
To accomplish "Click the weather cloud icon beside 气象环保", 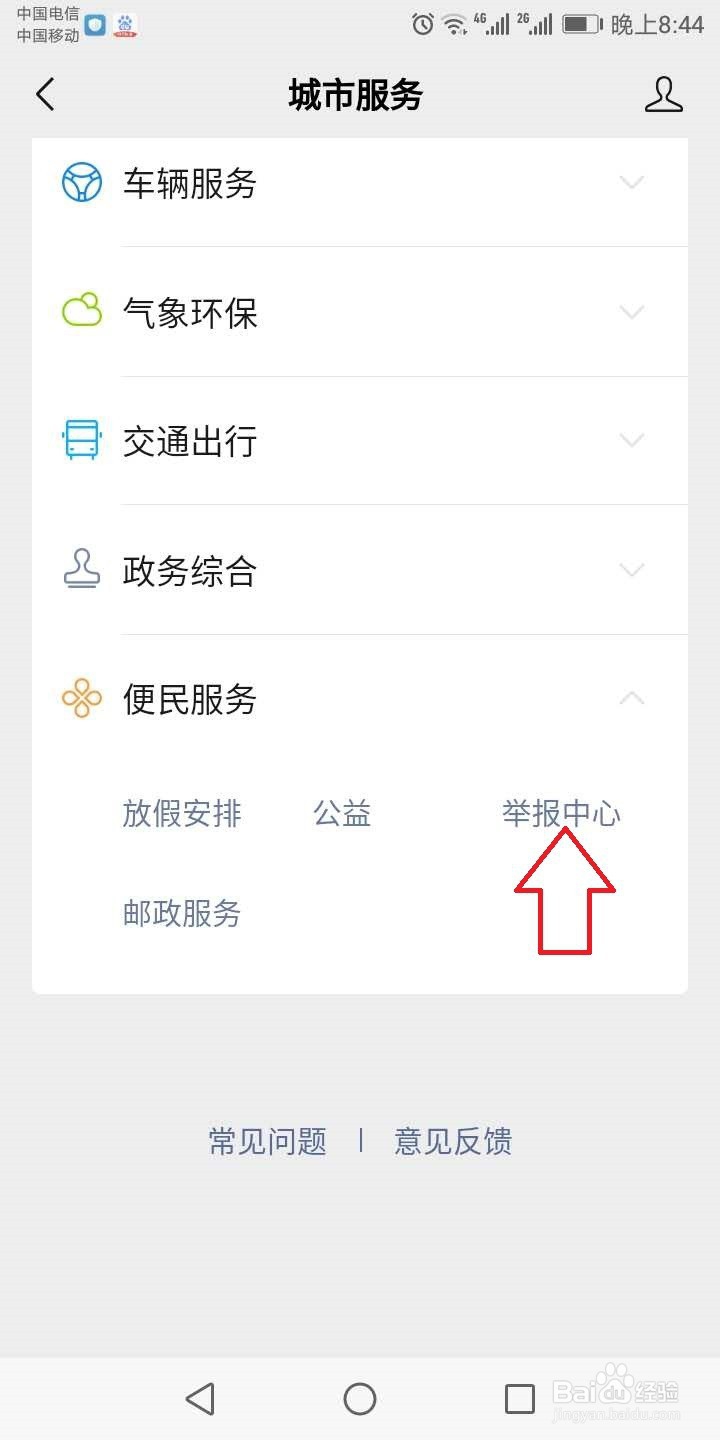I will [x=82, y=312].
